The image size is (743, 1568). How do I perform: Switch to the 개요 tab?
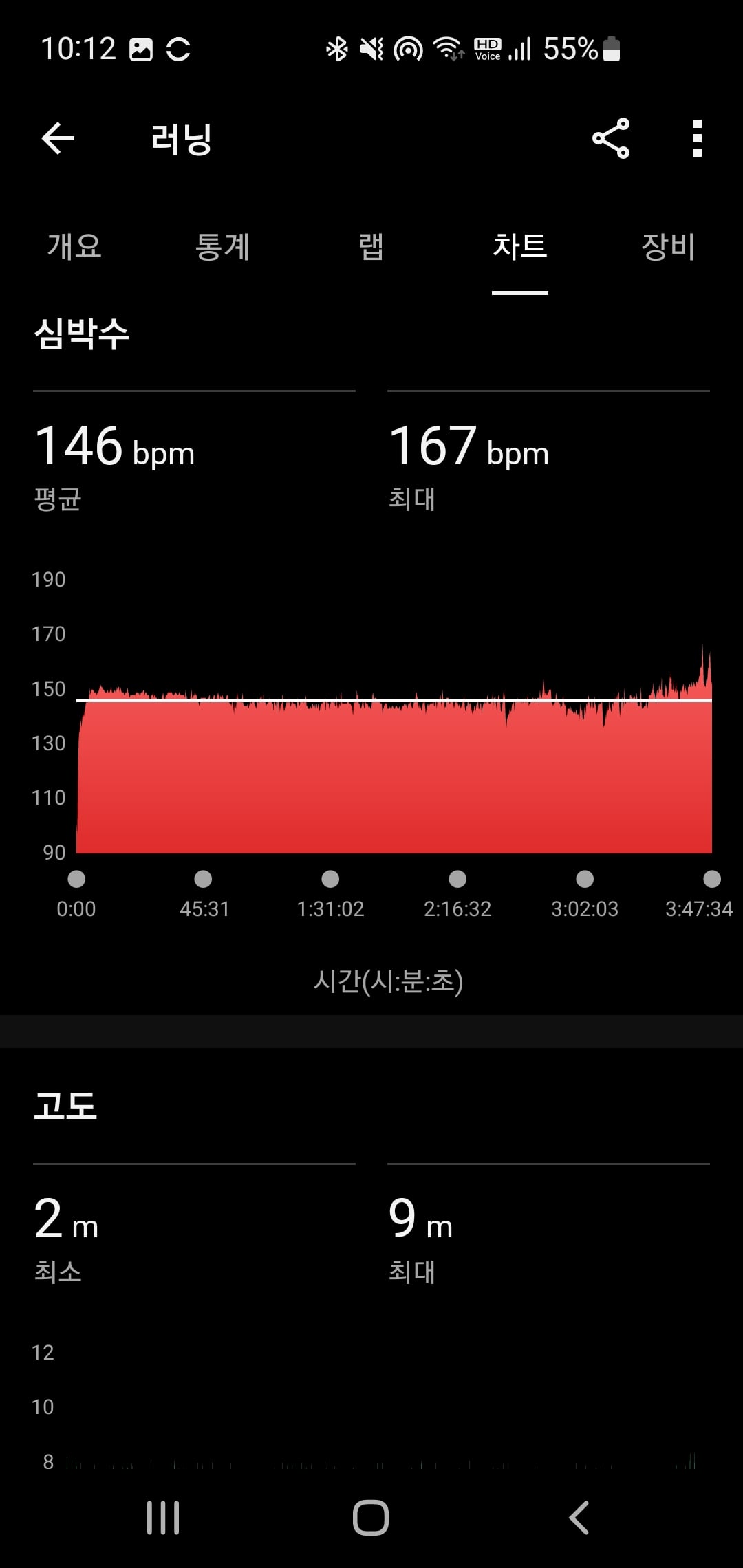pos(74,246)
